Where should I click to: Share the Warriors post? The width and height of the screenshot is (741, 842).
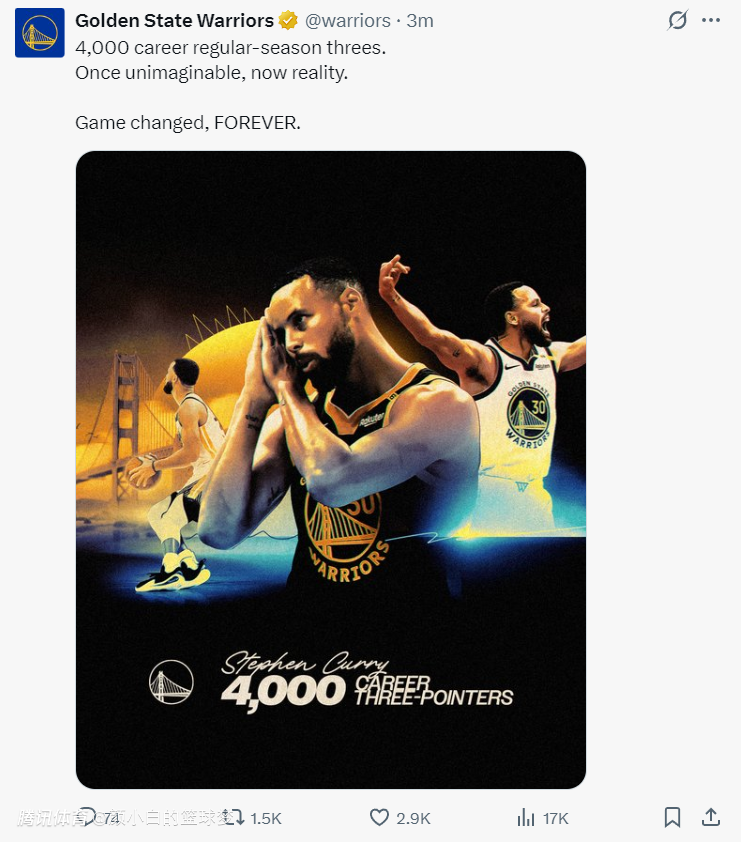tap(711, 817)
